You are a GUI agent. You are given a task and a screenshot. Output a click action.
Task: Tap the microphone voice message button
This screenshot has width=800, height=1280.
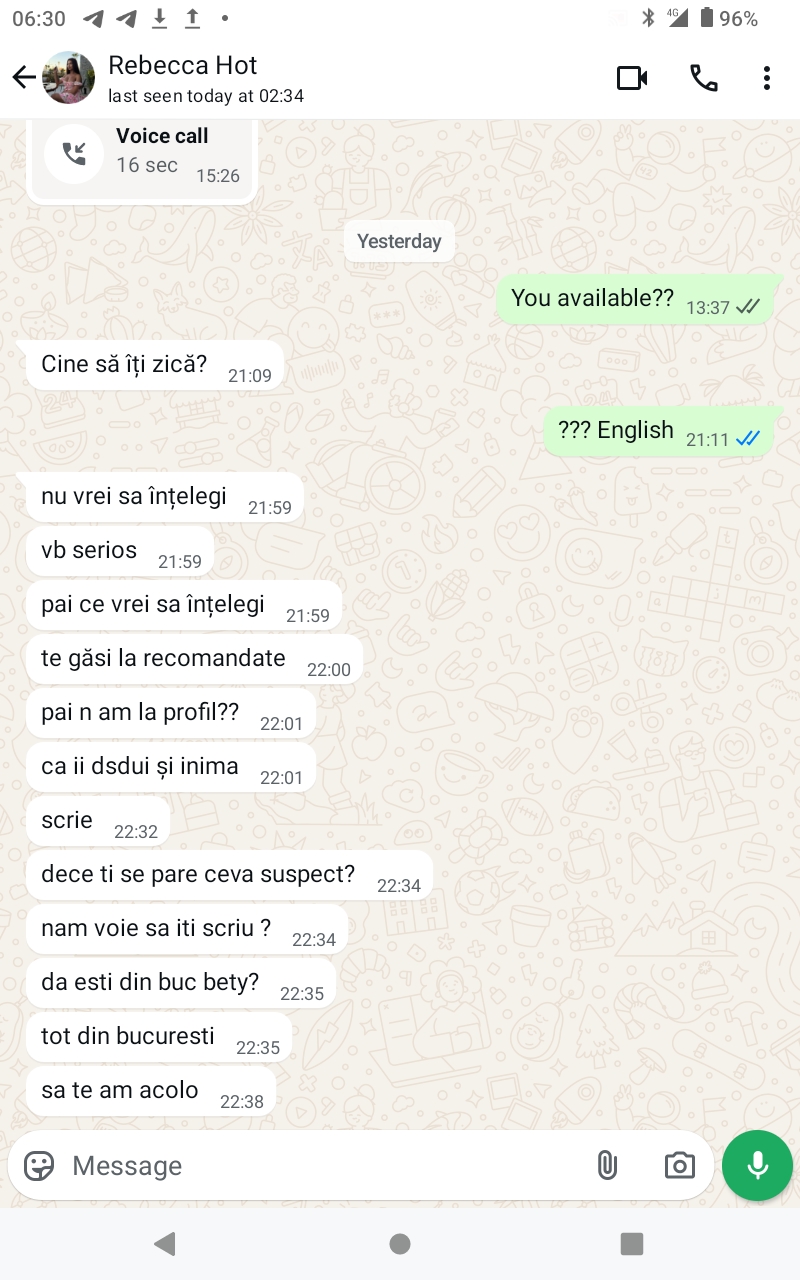(x=757, y=1165)
